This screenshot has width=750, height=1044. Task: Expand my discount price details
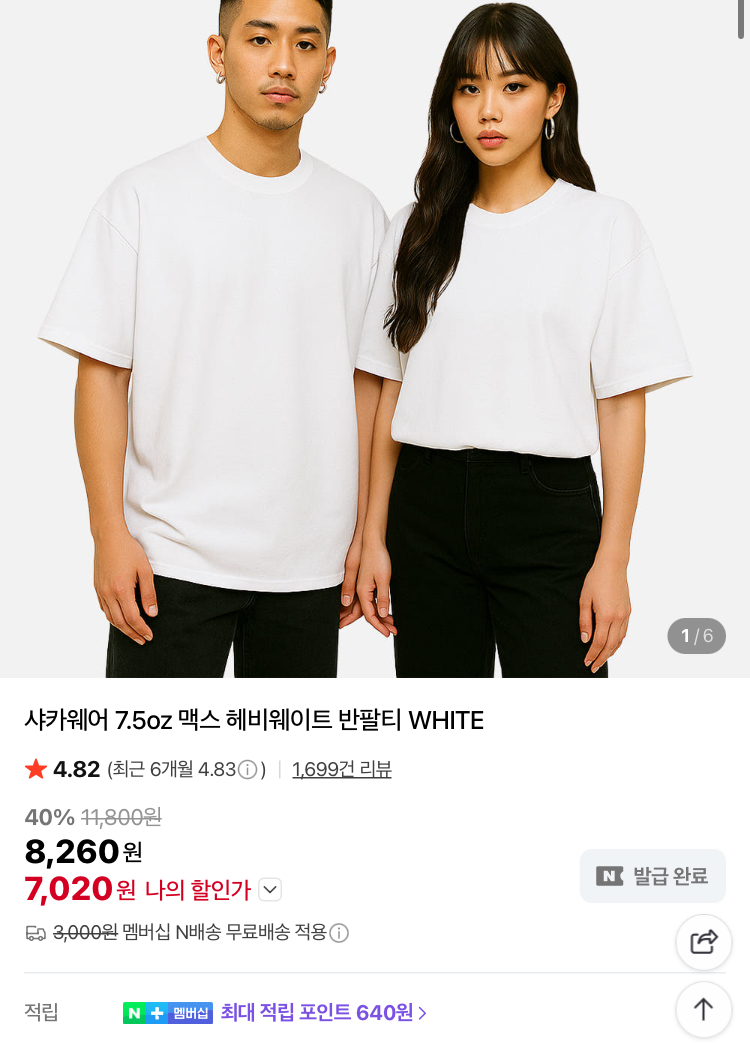pos(270,890)
